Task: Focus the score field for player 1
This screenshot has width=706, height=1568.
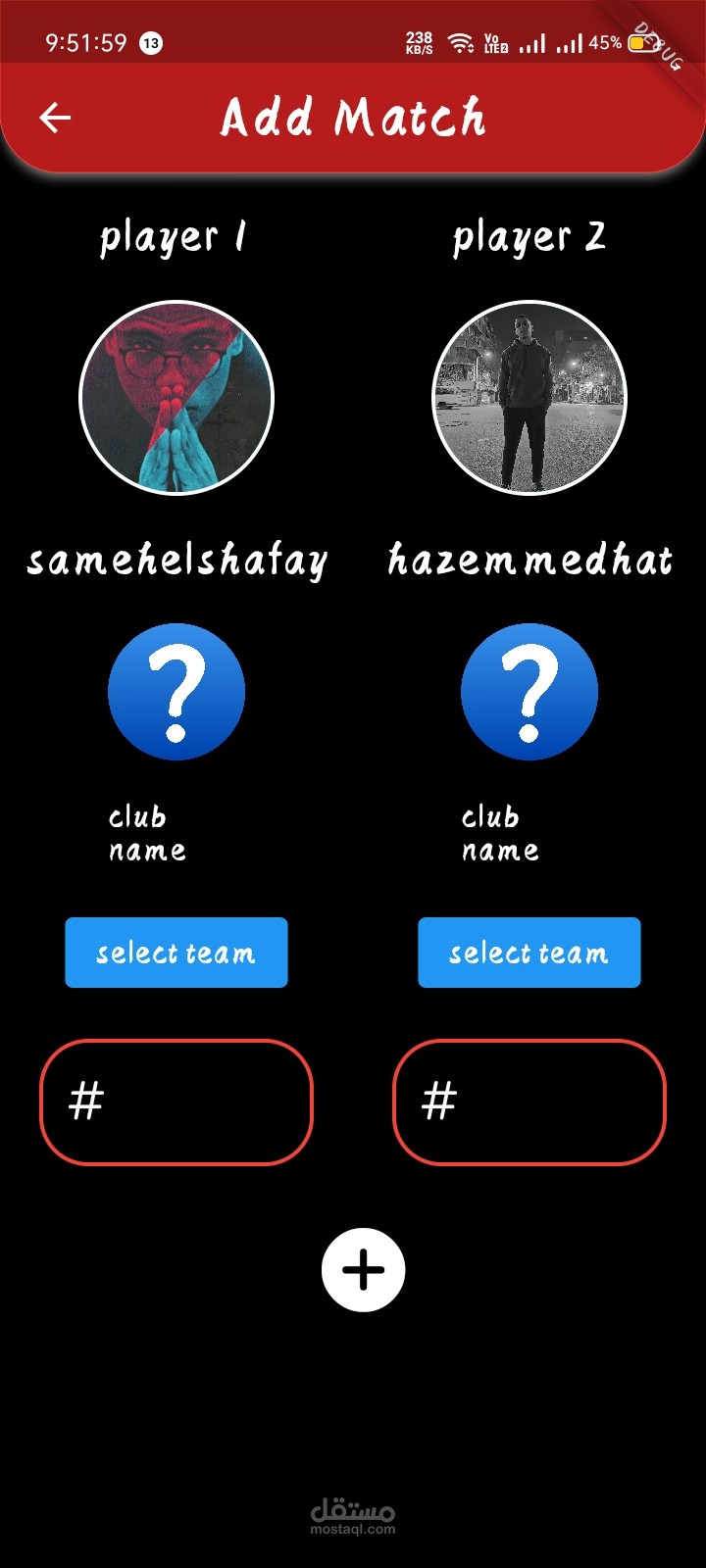Action: pos(176,1102)
